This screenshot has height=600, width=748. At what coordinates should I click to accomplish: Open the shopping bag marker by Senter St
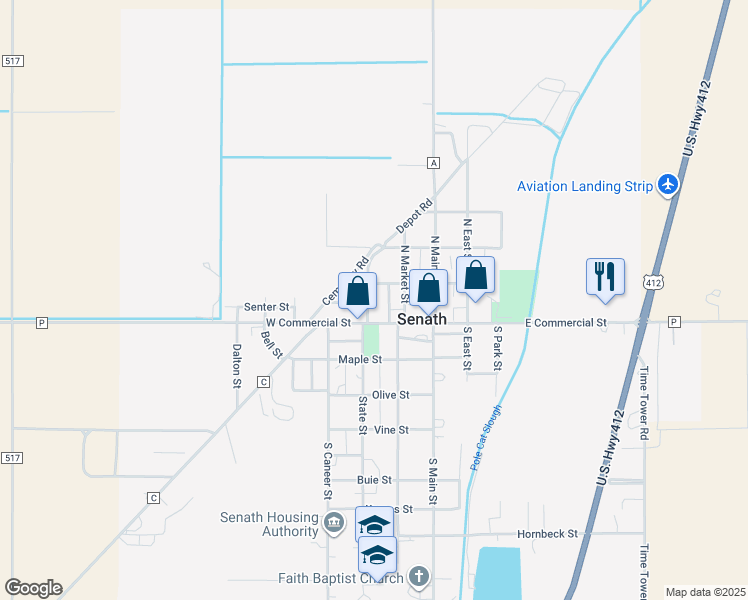(357, 290)
